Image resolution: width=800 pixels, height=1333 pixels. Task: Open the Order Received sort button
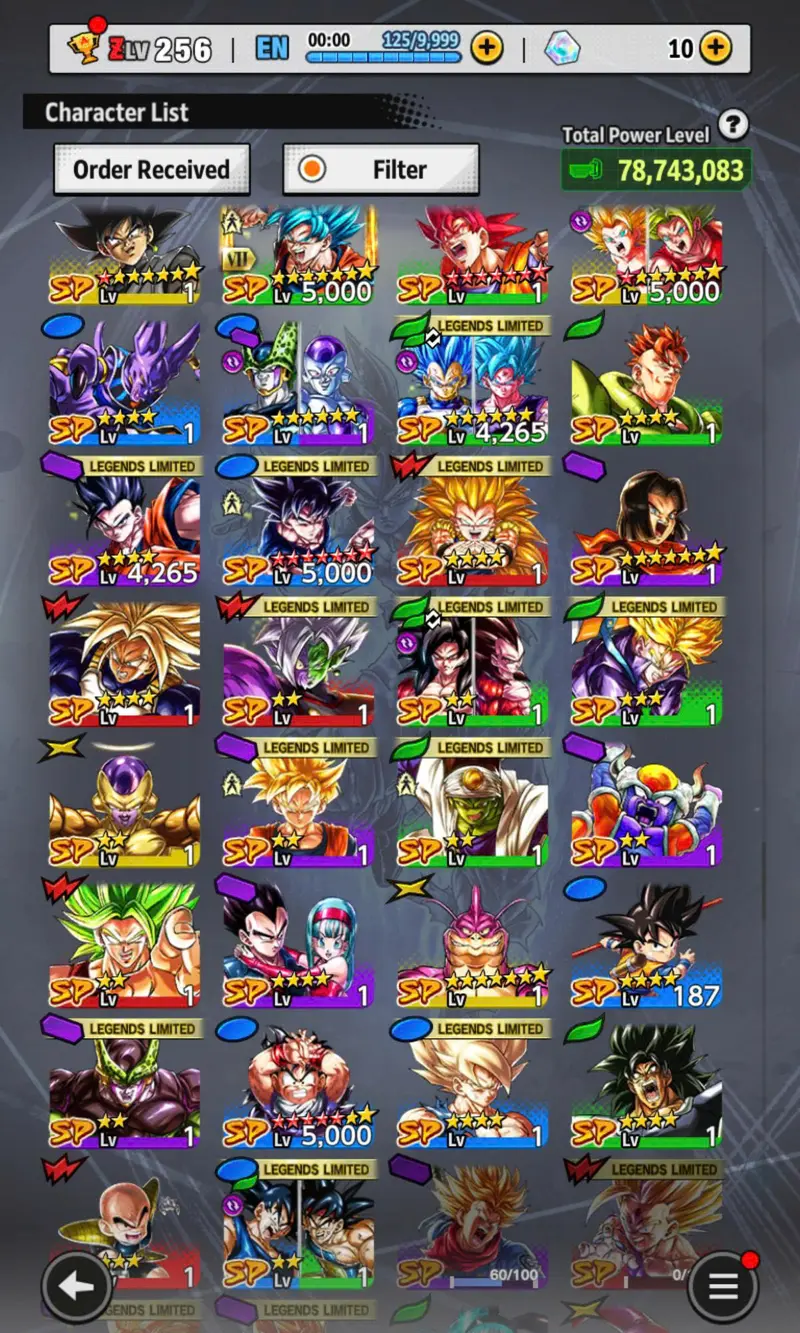(151, 170)
